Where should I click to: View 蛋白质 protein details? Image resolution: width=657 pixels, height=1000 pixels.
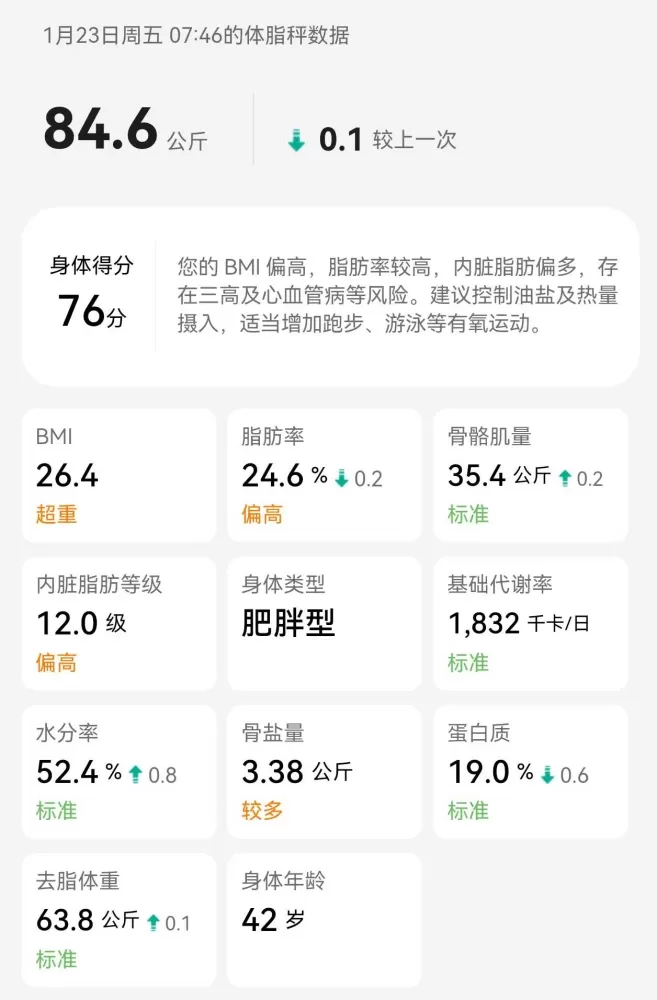530,771
